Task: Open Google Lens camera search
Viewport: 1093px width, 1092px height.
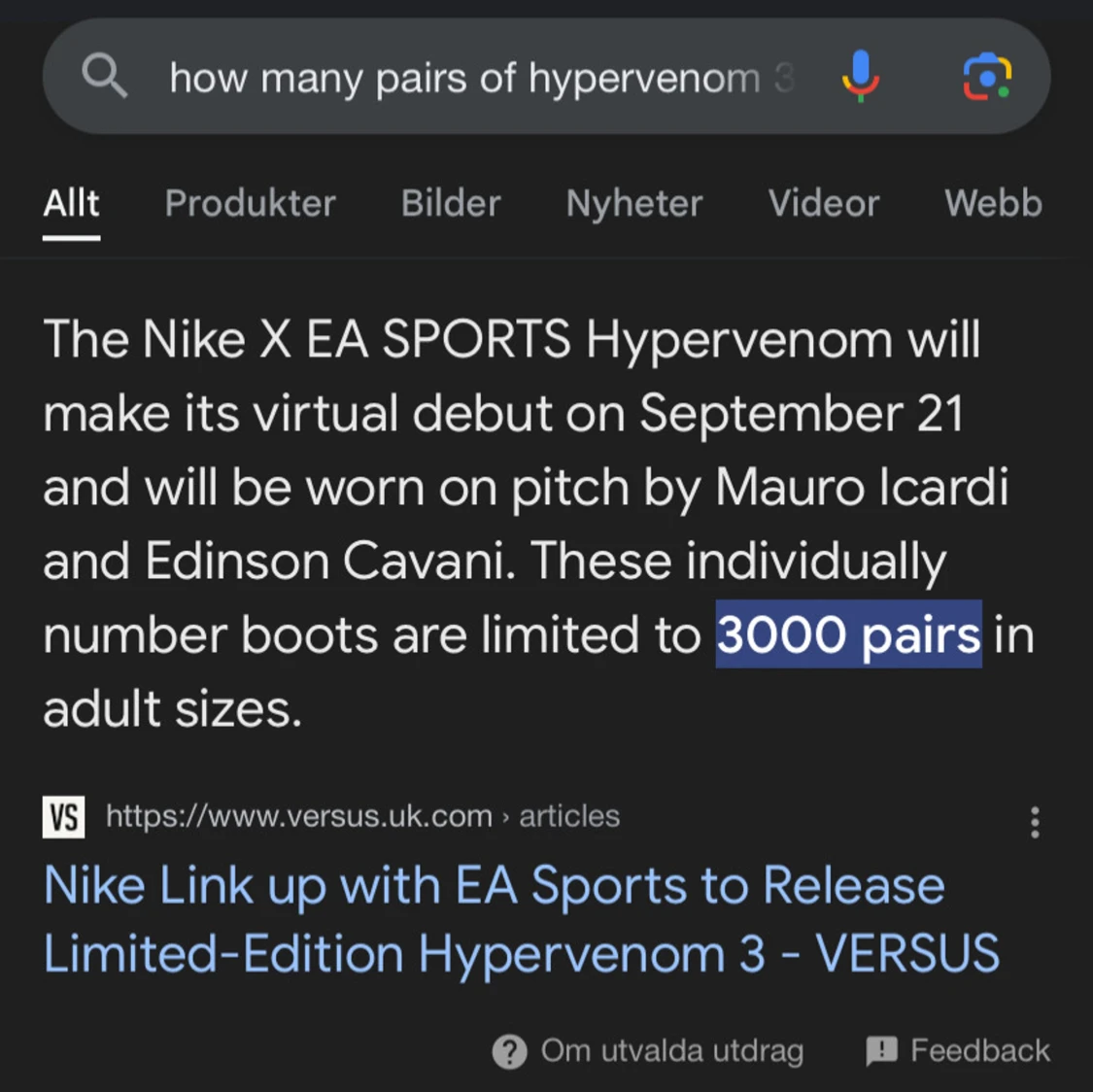Action: 986,77
